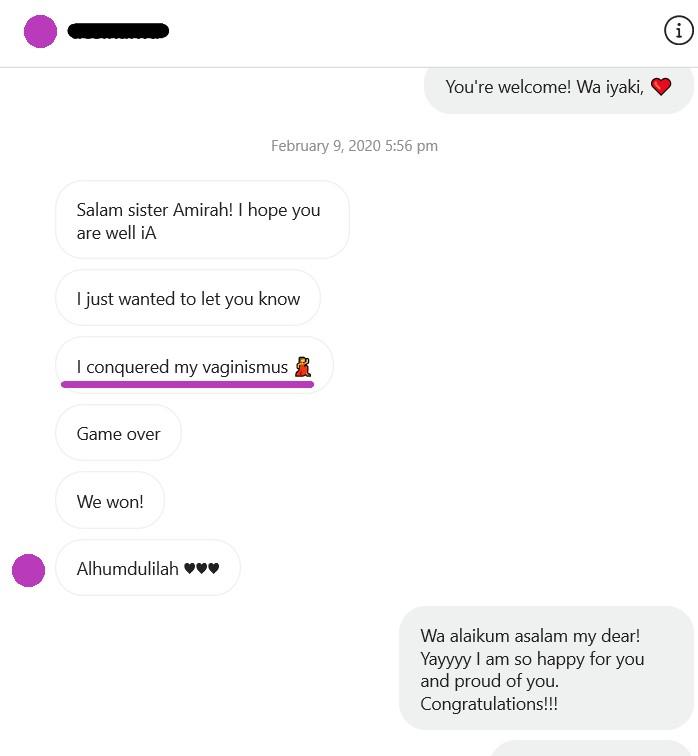The width and height of the screenshot is (698, 756).
Task: Tap the purple profile avatar in header
Action: click(40, 31)
